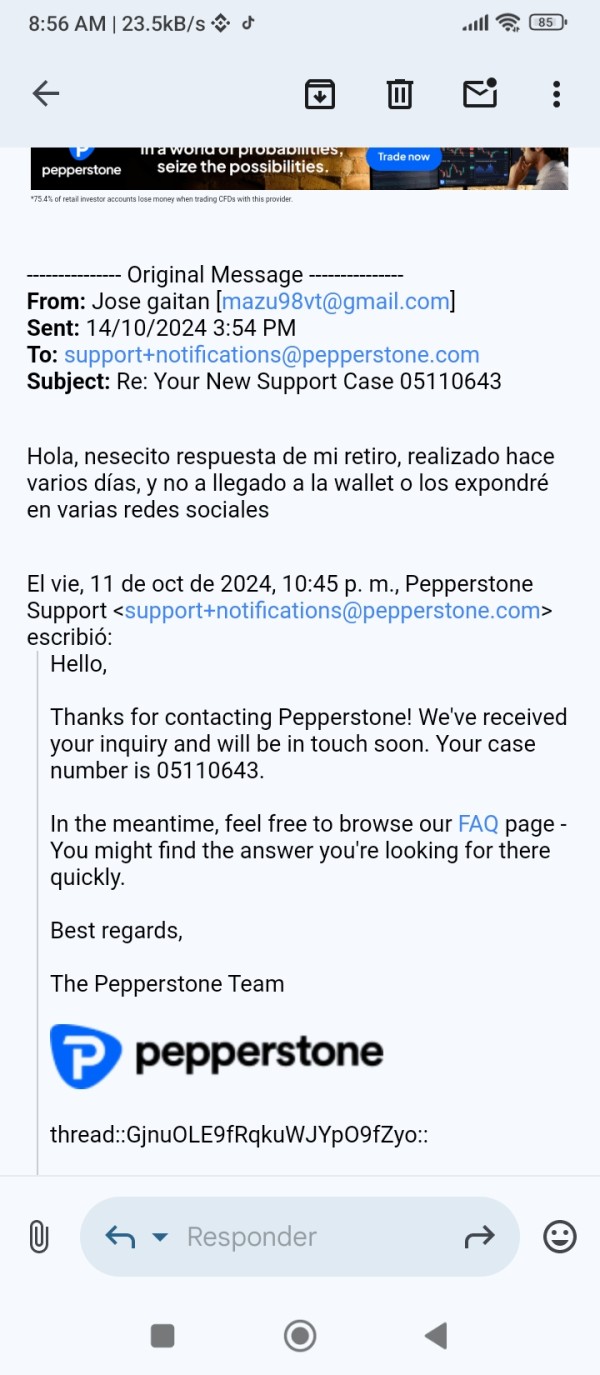Screen dimensions: 600x1375
Task: Open the three-dot overflow menu
Action: 557,94
